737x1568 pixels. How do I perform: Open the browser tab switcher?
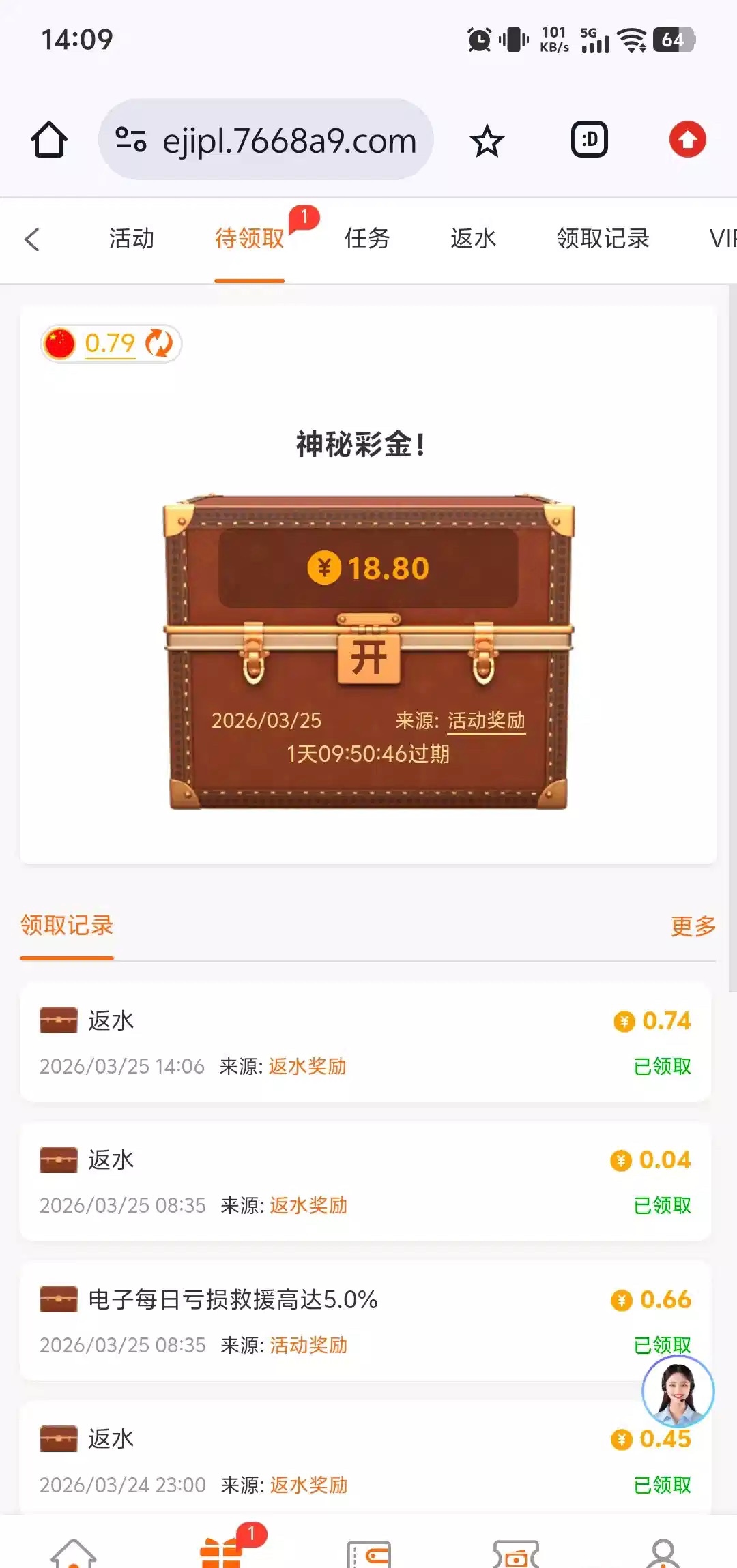coord(589,140)
